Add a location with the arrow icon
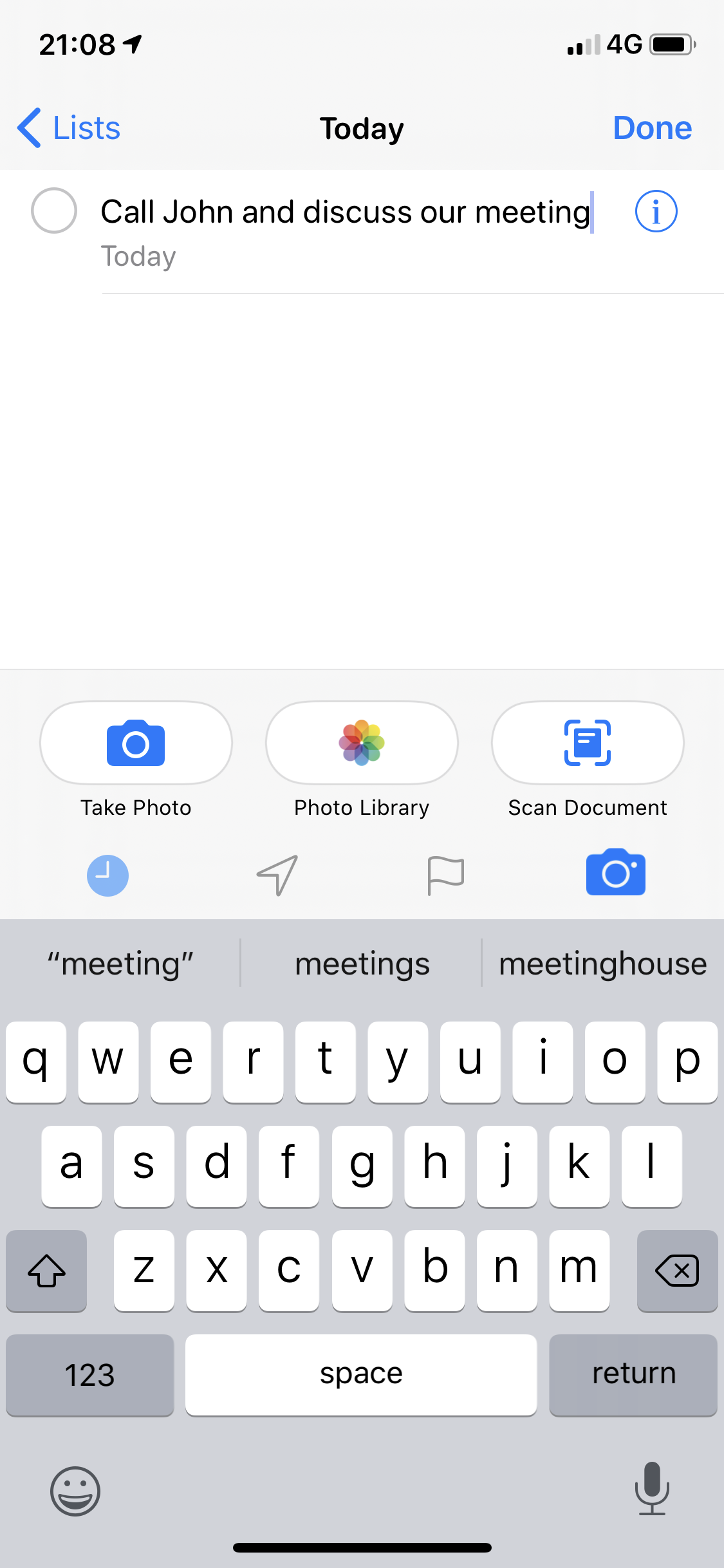 [x=277, y=875]
